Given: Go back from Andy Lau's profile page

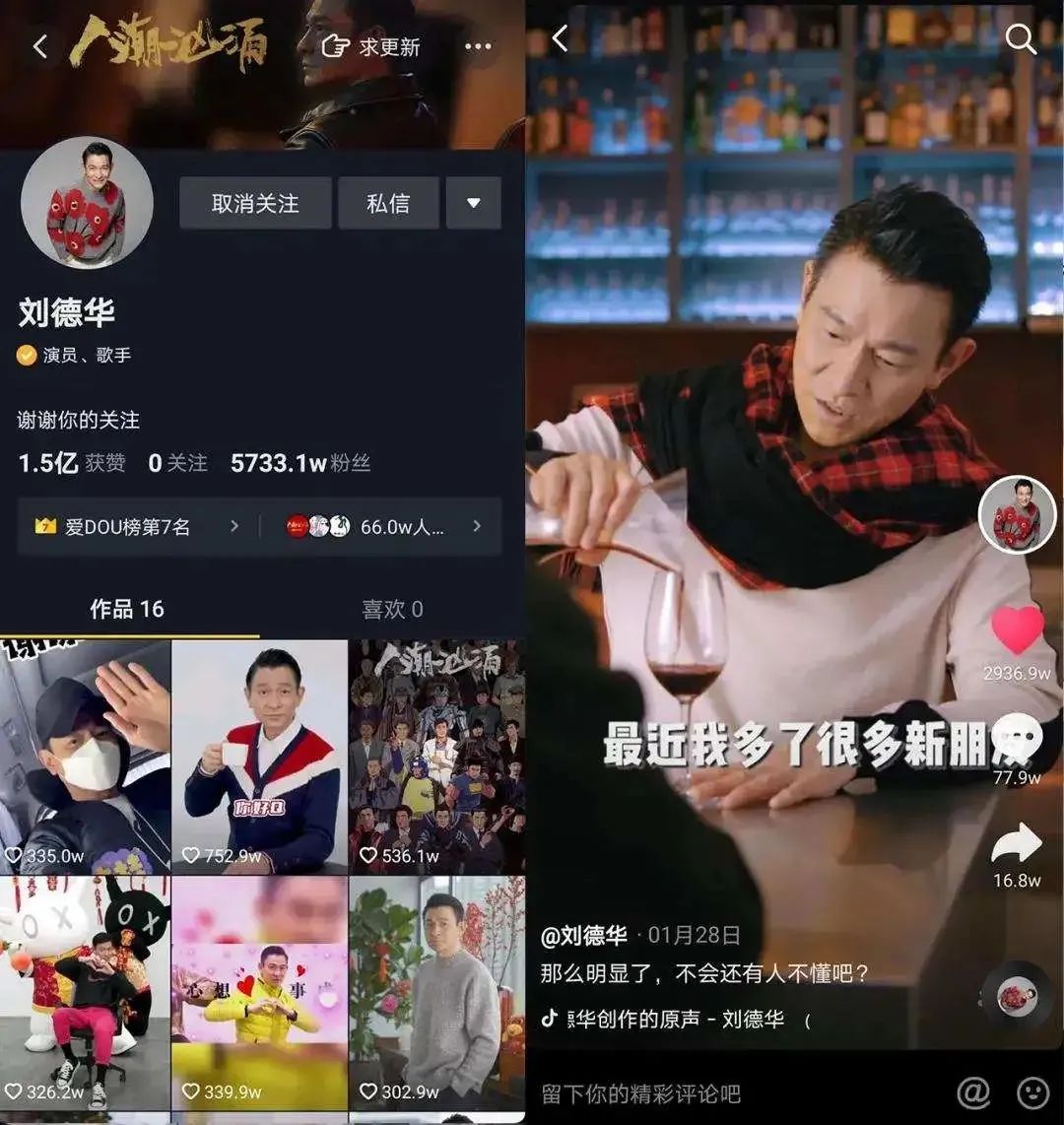Looking at the screenshot, I should point(40,46).
